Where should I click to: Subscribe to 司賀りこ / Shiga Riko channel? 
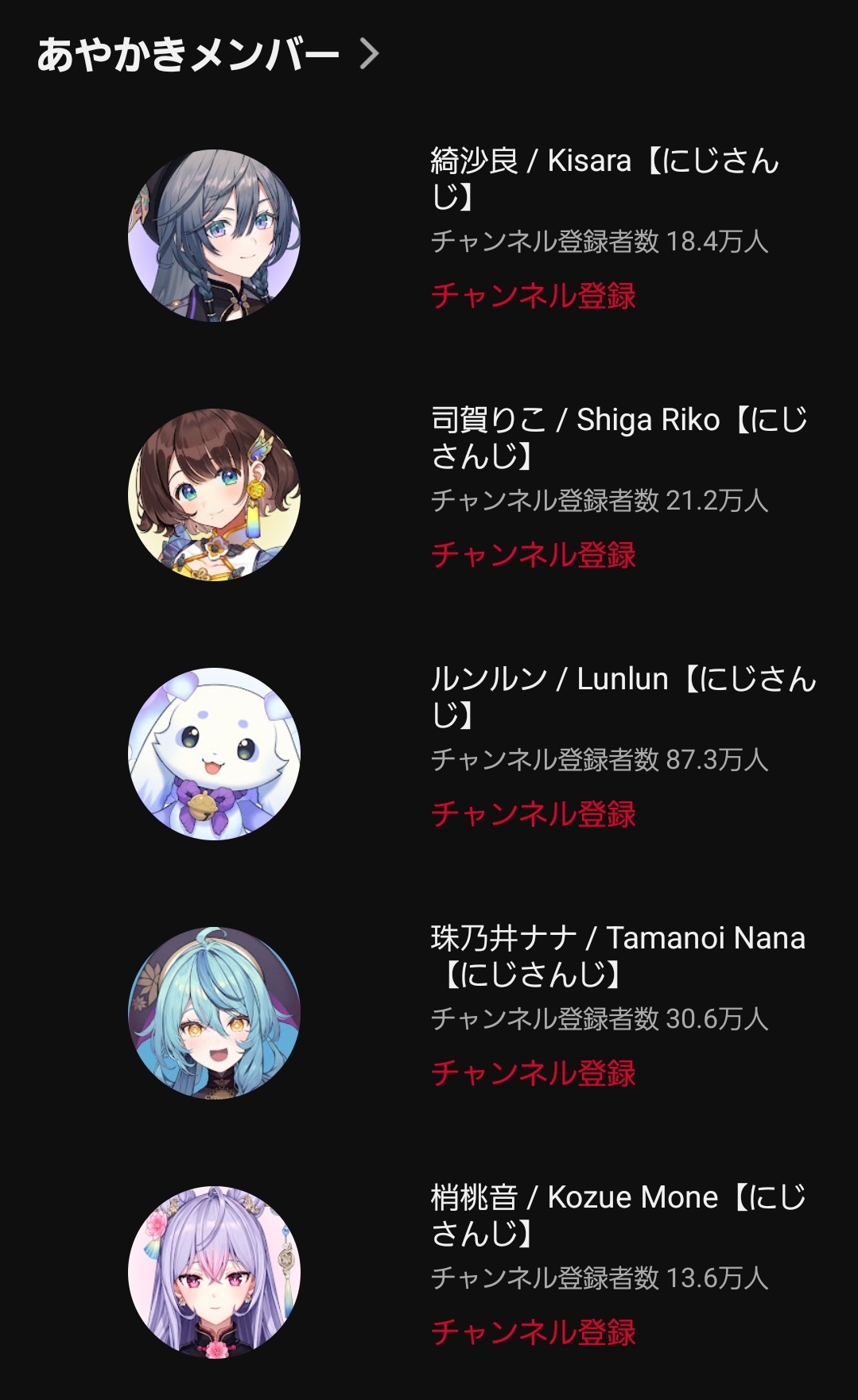pyautogui.click(x=533, y=555)
